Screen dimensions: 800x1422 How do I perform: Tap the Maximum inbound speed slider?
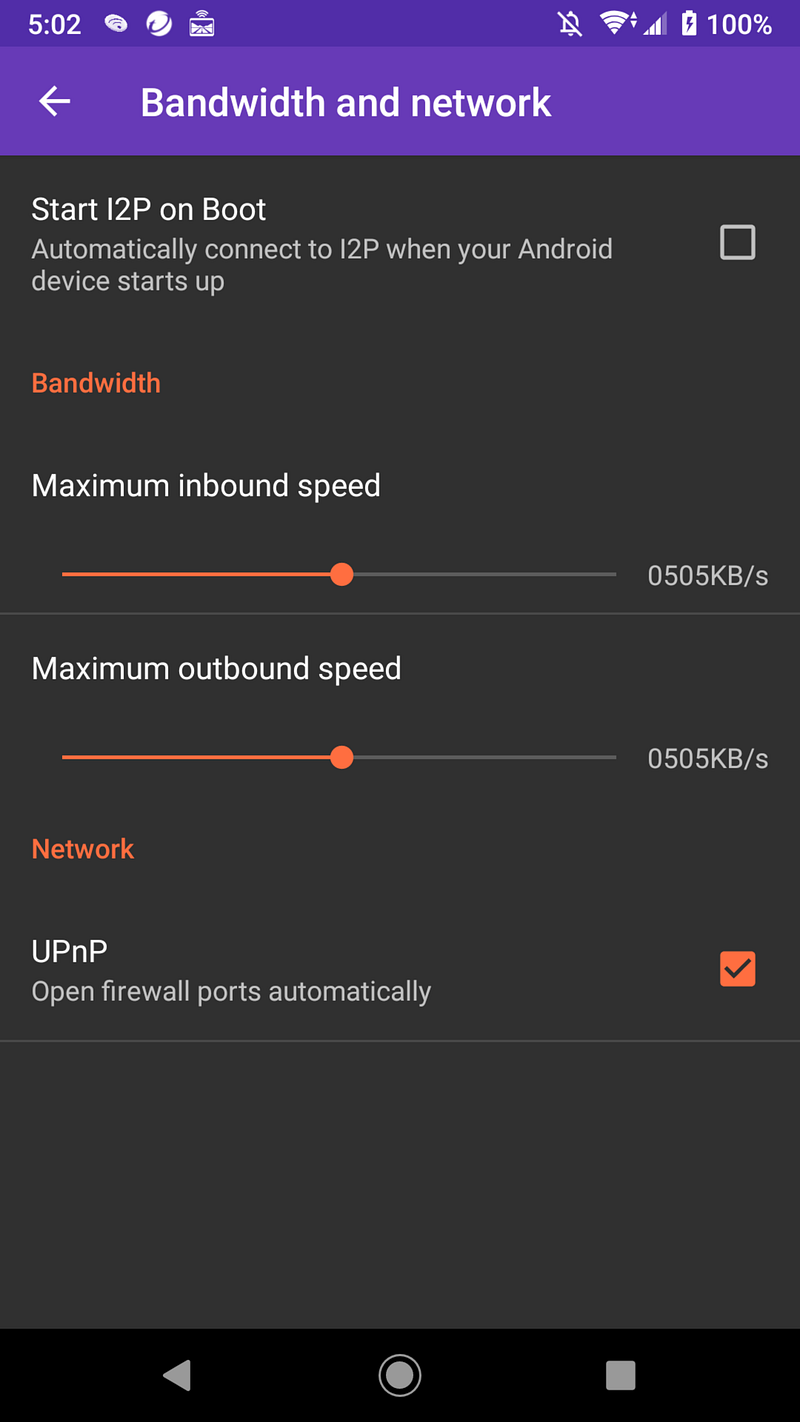[x=341, y=575]
